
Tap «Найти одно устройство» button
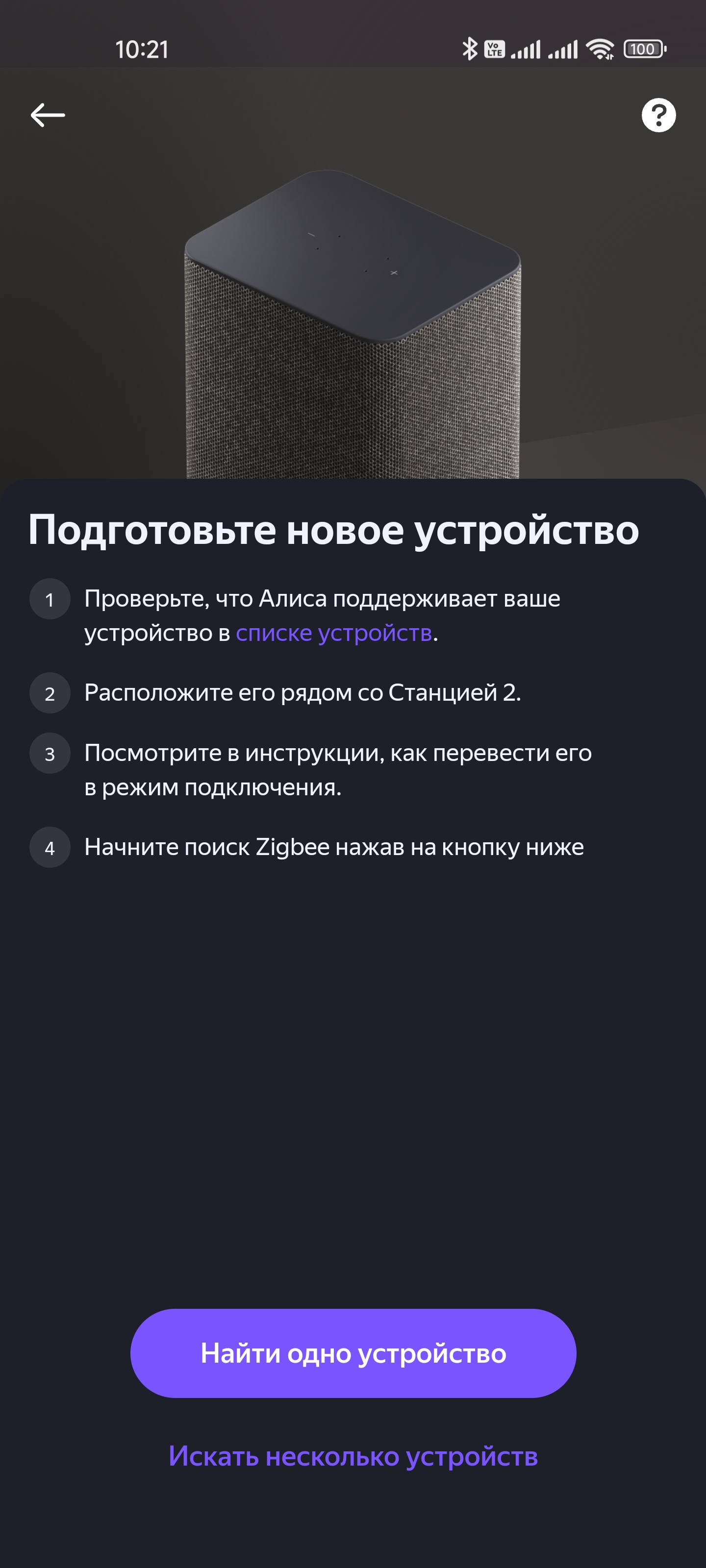tap(353, 1352)
